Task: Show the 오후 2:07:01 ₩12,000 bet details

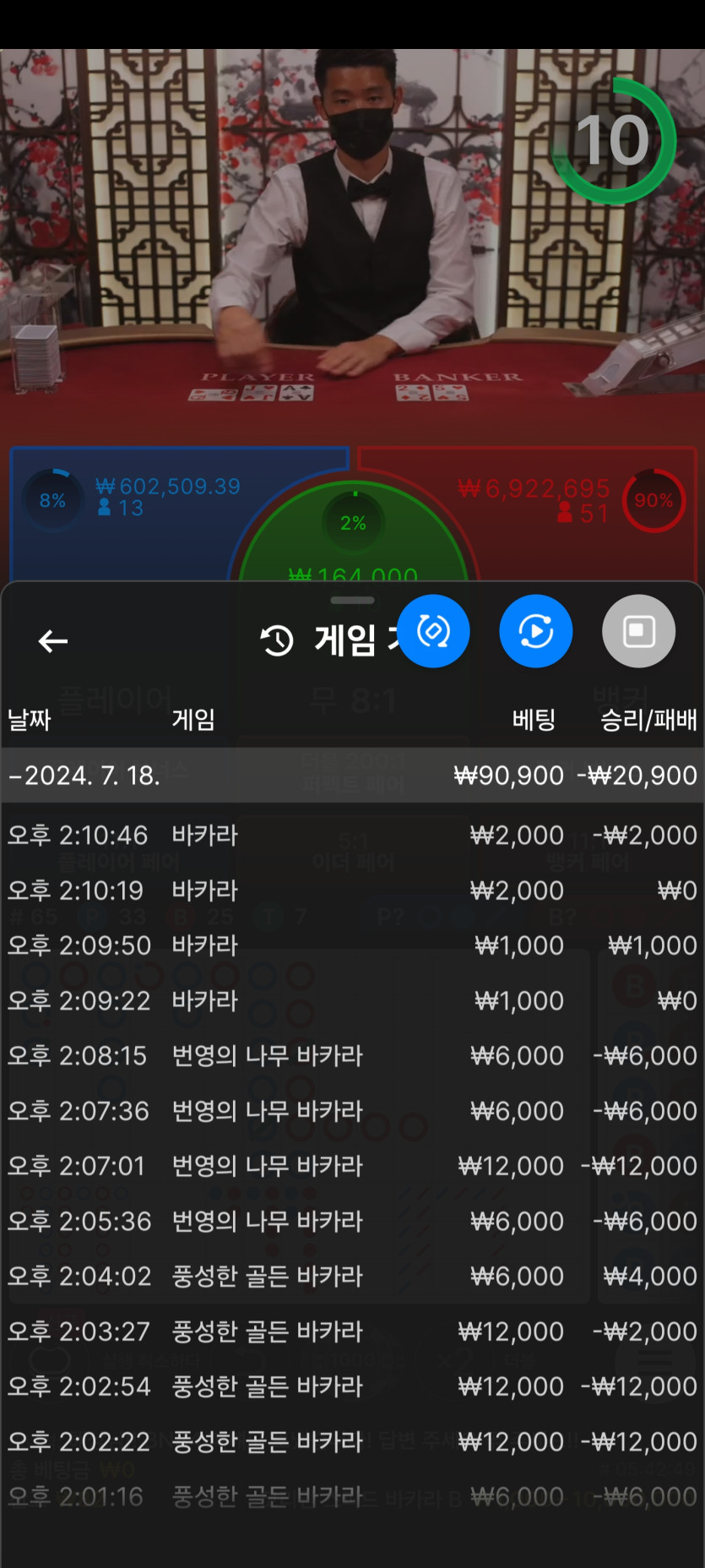Action: [352, 1166]
